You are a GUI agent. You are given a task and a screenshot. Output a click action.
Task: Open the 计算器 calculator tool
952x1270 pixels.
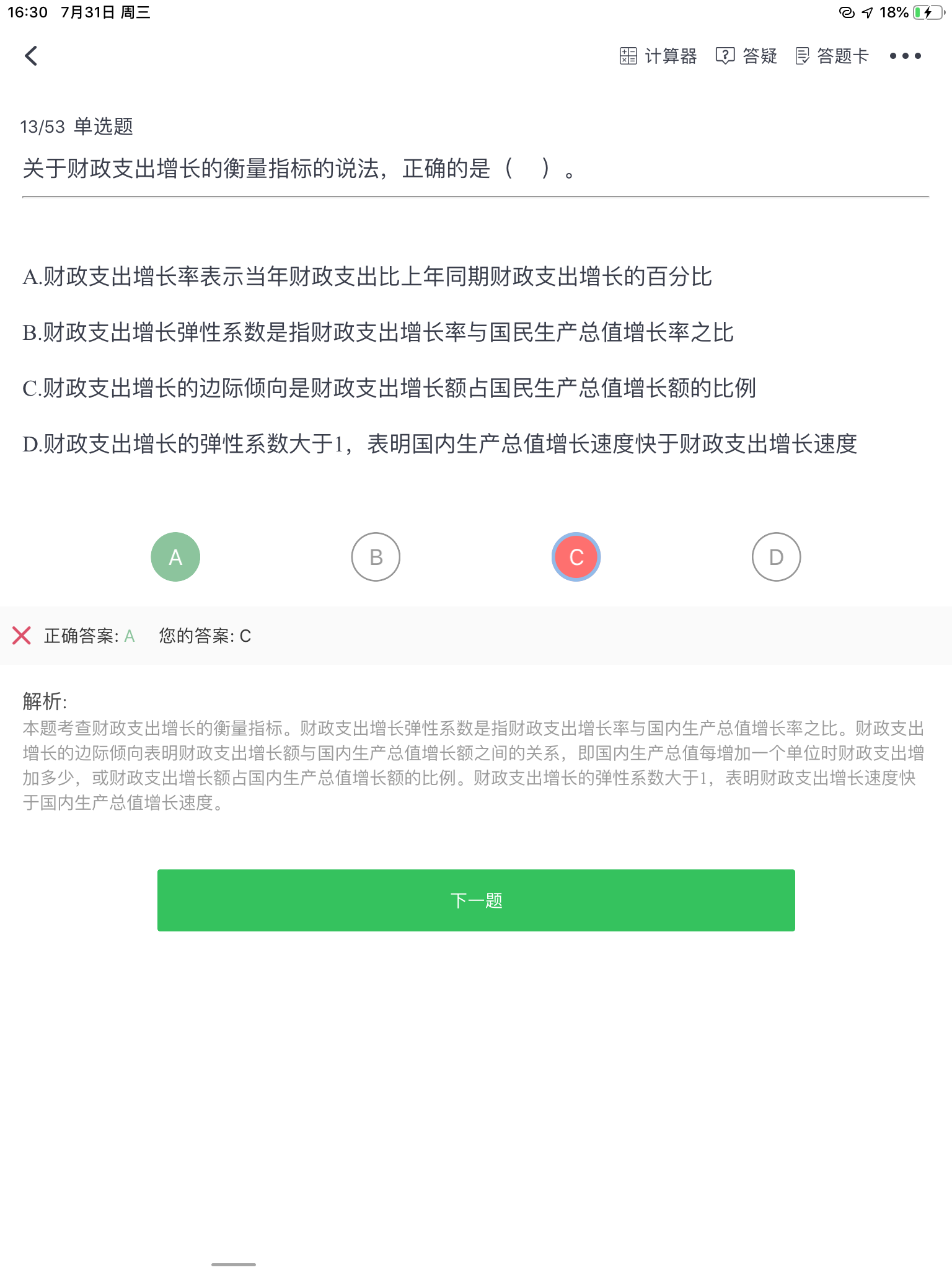click(x=658, y=56)
